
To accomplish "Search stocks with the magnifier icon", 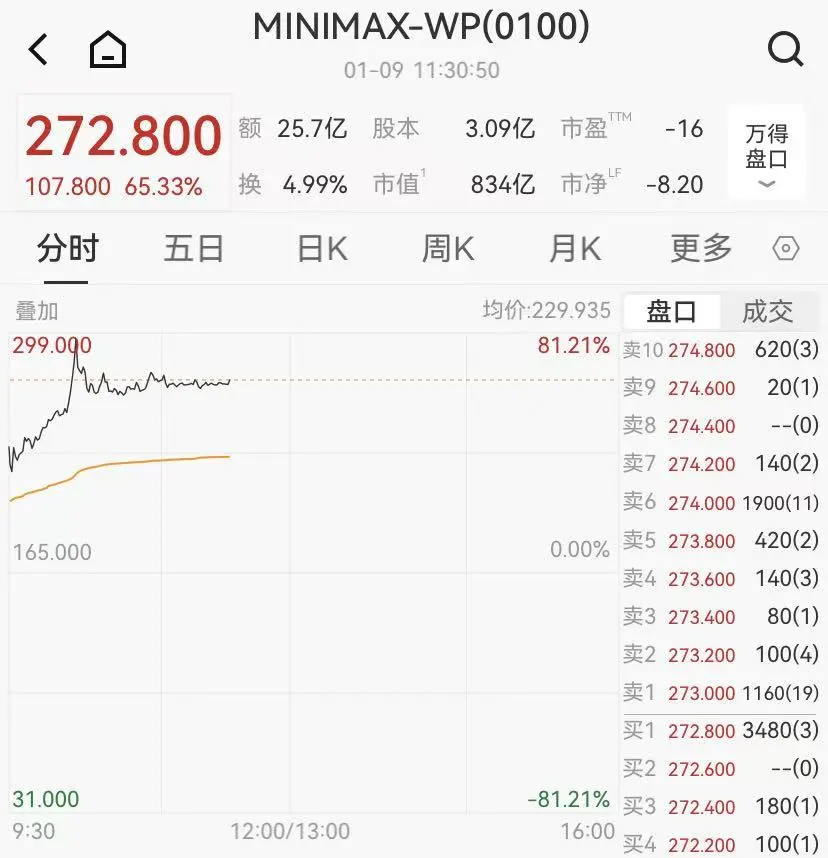I will click(785, 48).
